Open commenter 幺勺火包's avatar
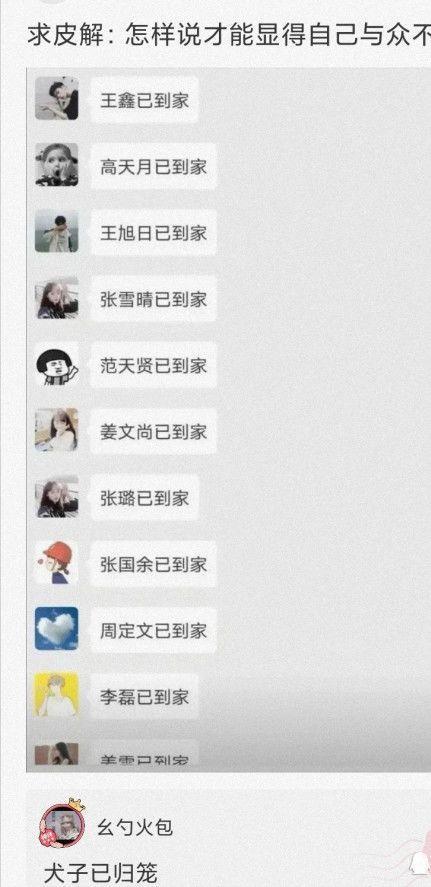The height and width of the screenshot is (887, 431). coord(62,825)
